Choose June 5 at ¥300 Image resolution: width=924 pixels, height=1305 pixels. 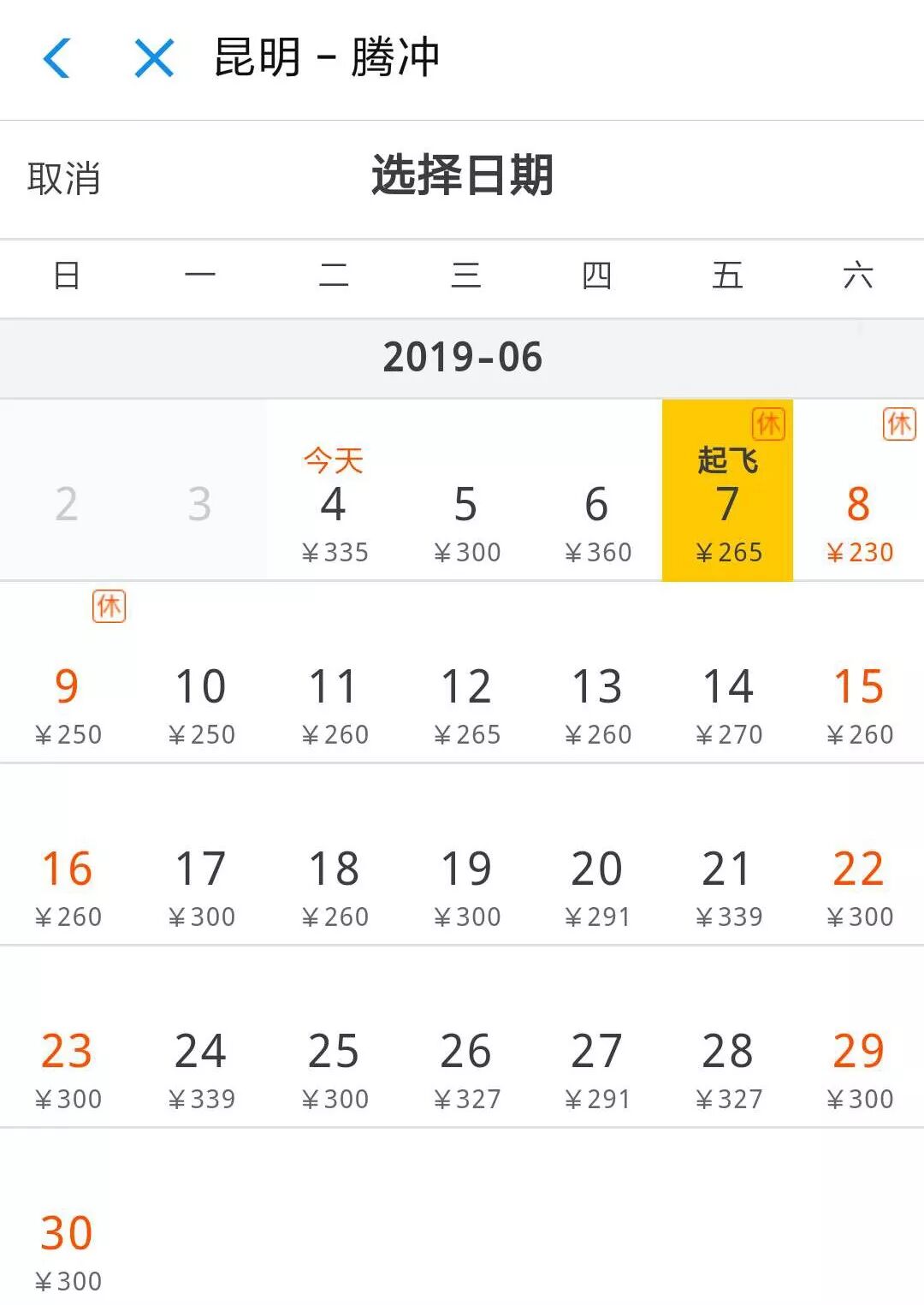[x=466, y=490]
